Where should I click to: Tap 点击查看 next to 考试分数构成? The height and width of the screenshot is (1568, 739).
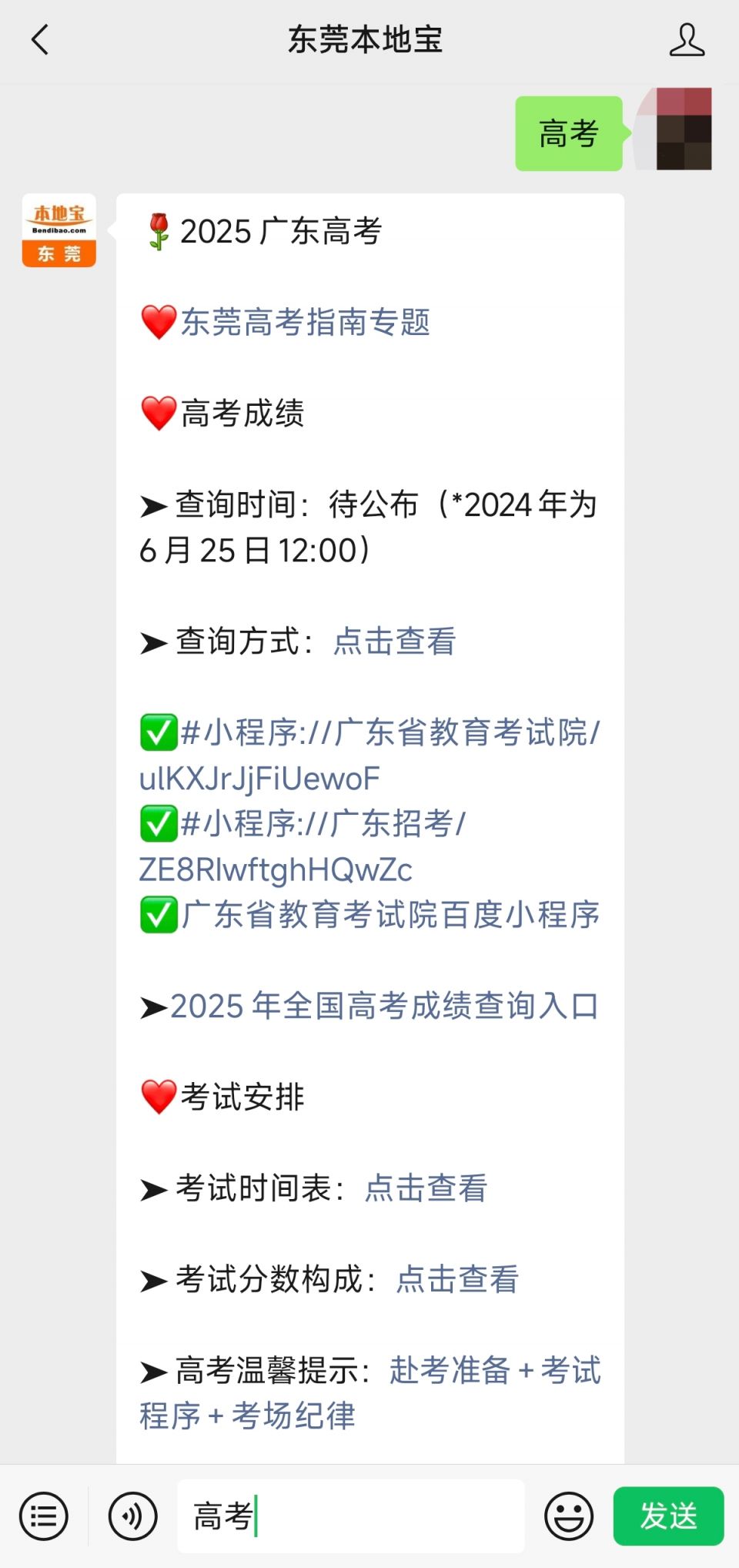(457, 1279)
